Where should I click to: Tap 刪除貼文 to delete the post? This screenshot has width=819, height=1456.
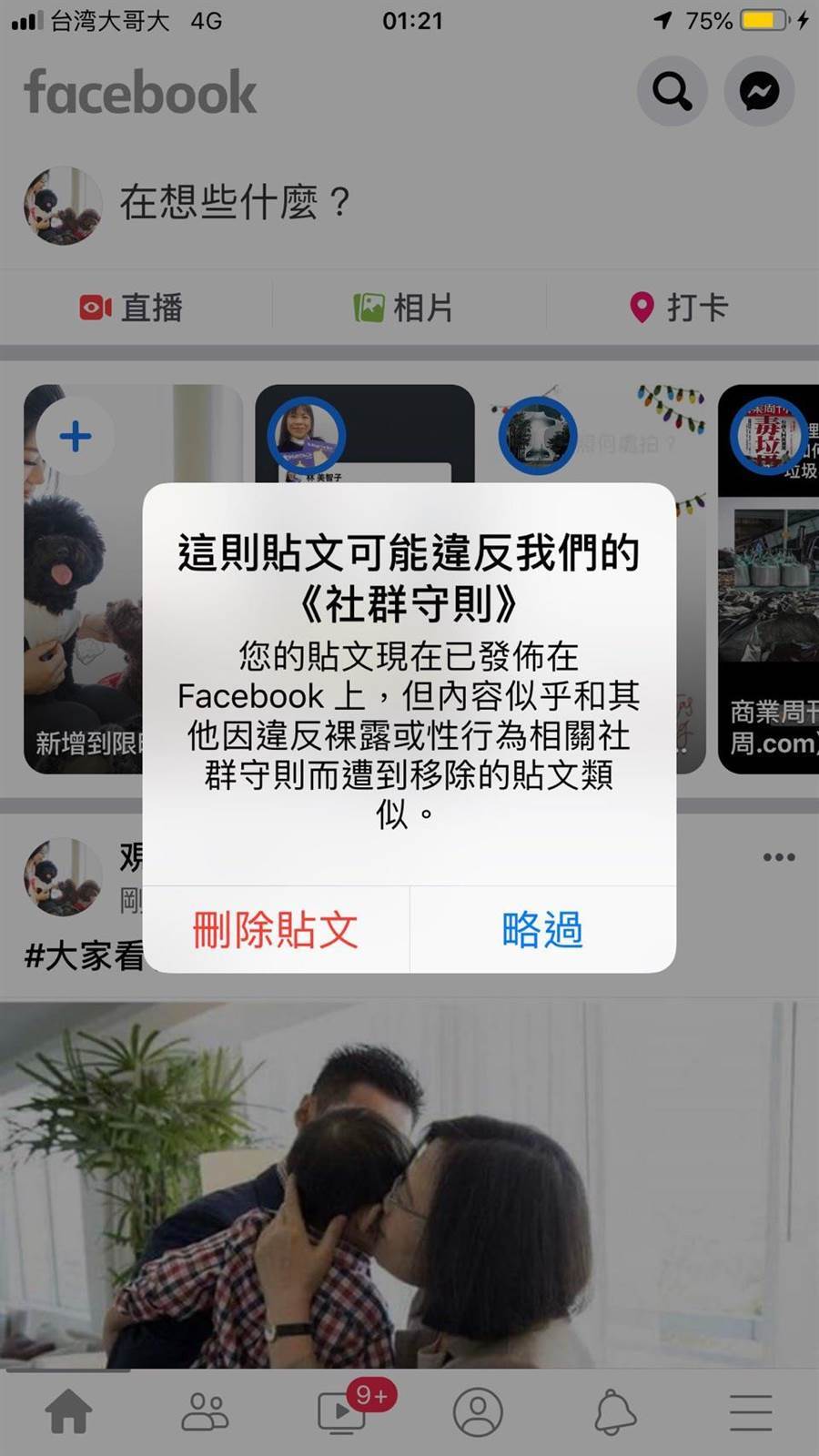[275, 930]
